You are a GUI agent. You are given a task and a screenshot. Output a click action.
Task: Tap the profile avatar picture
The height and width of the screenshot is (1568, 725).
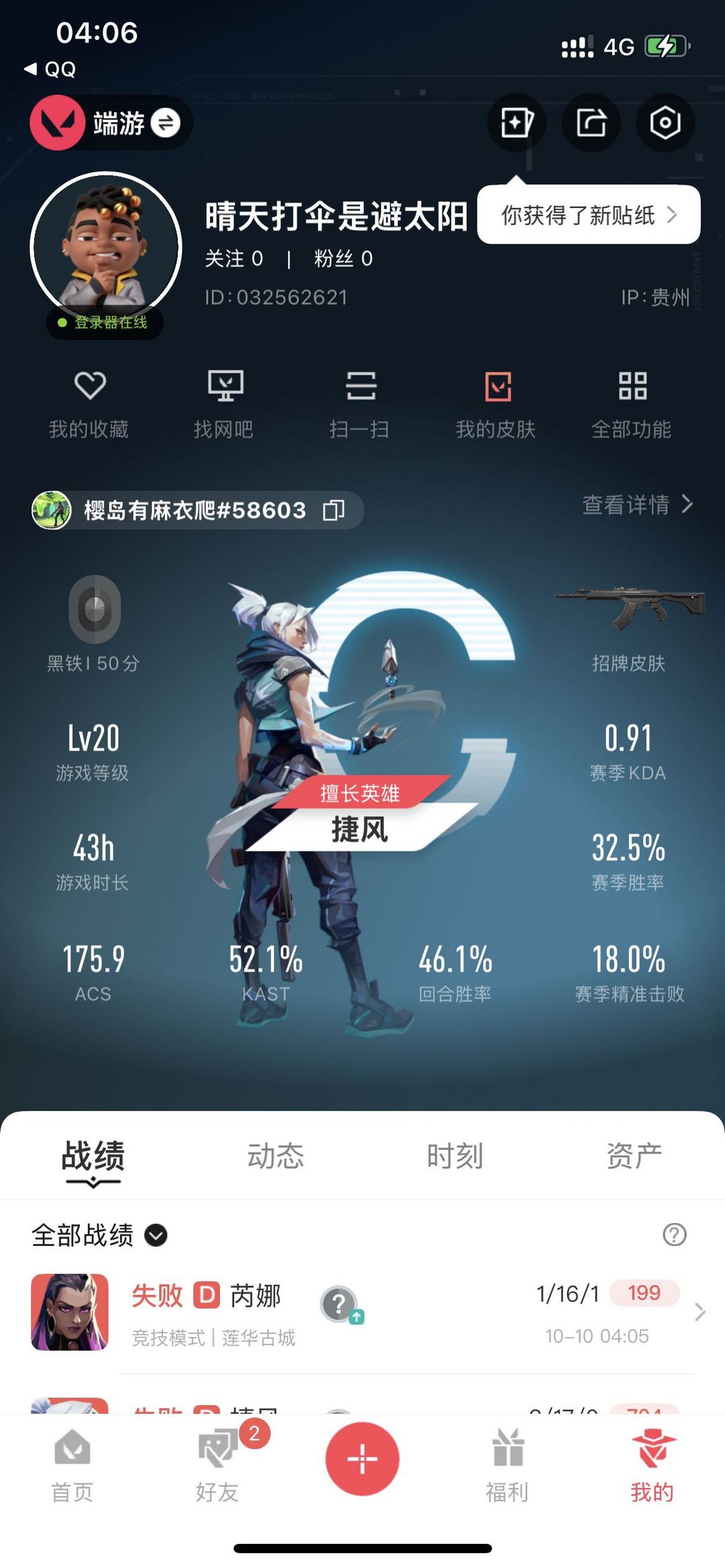pyautogui.click(x=106, y=248)
